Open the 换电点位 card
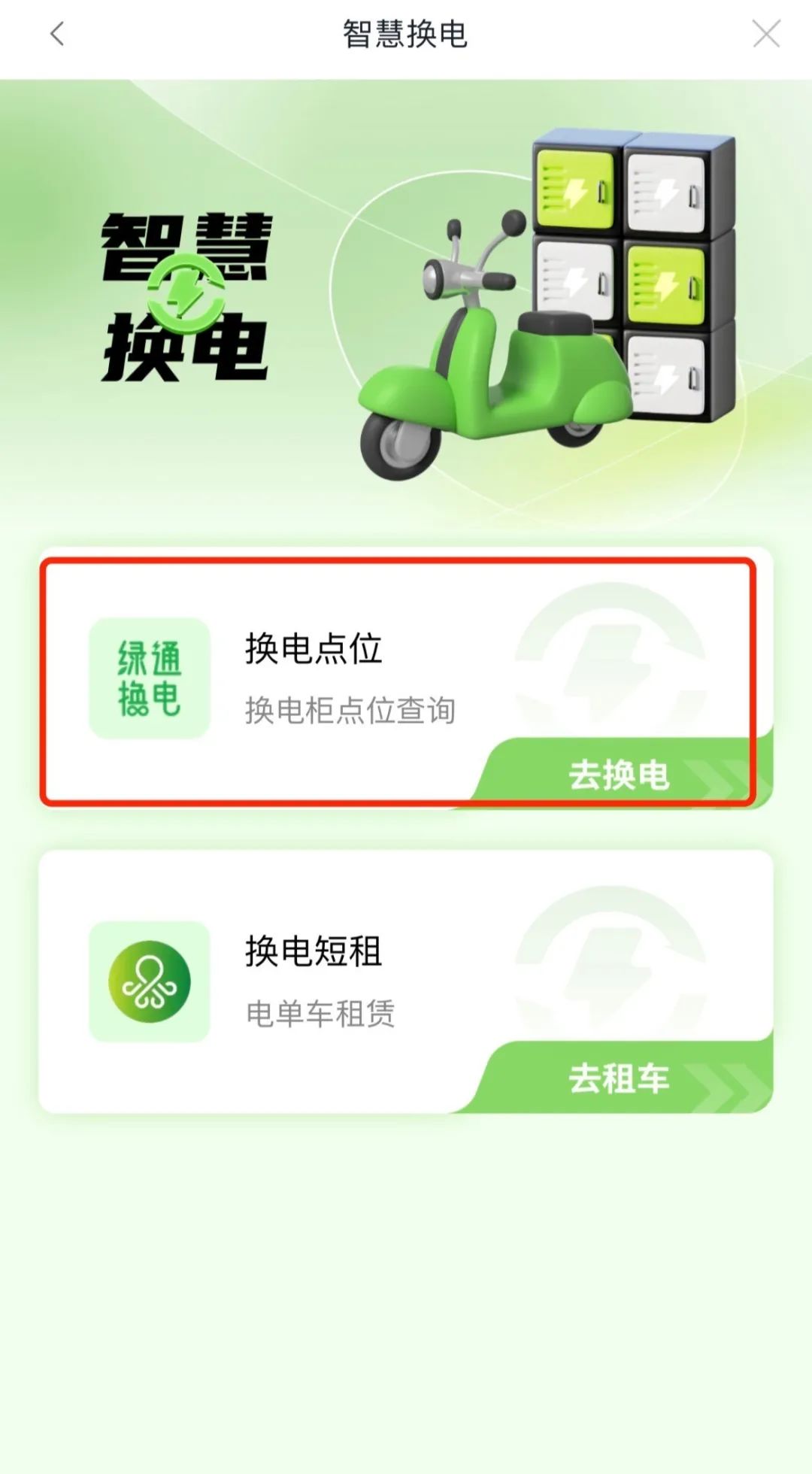The width and height of the screenshot is (812, 1474). (x=313, y=677)
